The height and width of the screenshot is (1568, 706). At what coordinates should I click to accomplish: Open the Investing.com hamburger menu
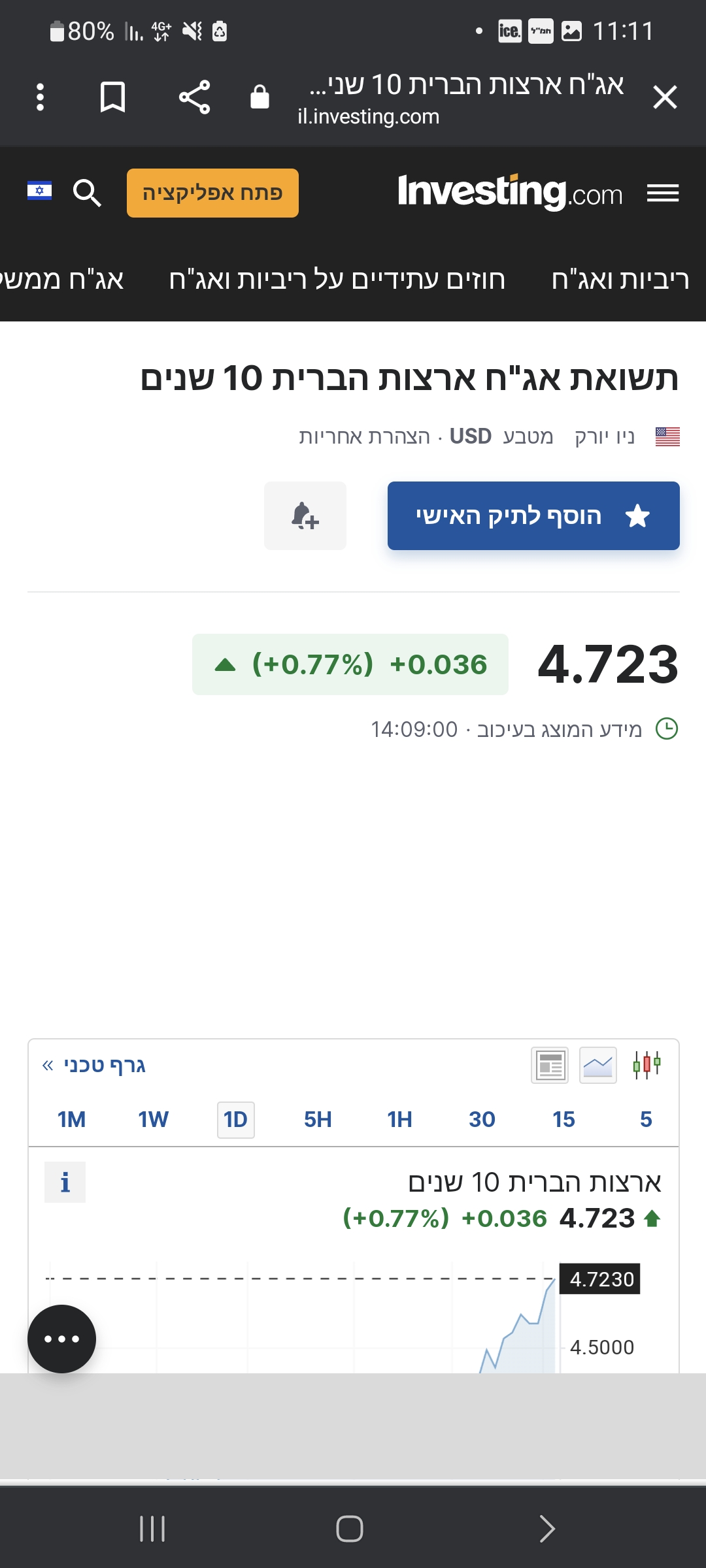[x=663, y=193]
